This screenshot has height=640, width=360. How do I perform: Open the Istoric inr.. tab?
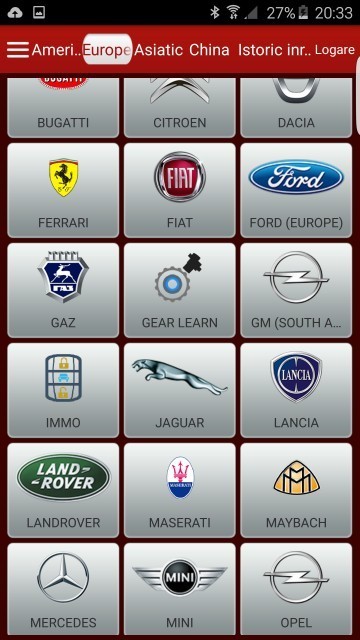tap(275, 50)
